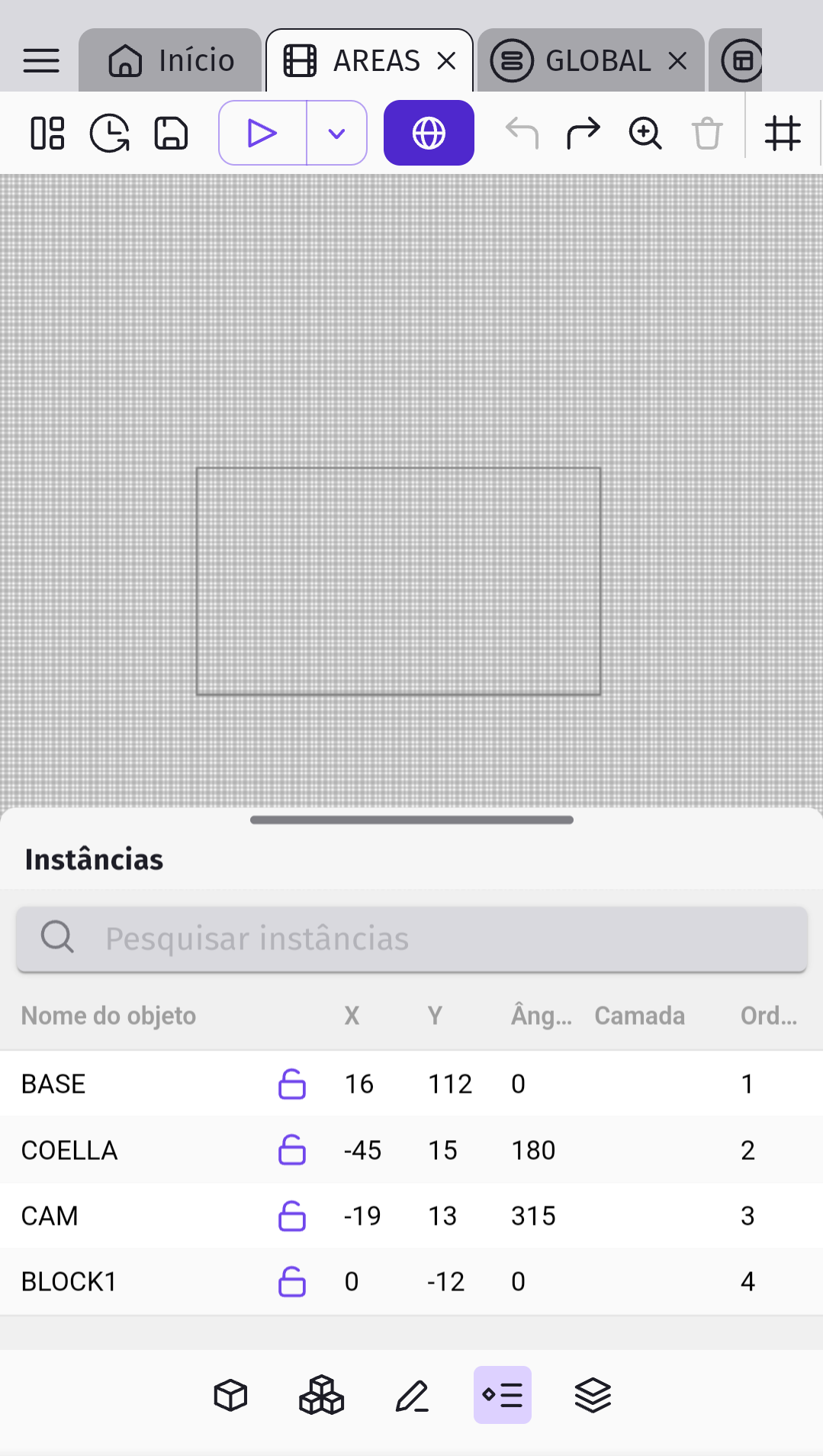Toggle the grid hash icon
Viewport: 823px width, 1456px height.
click(x=783, y=134)
